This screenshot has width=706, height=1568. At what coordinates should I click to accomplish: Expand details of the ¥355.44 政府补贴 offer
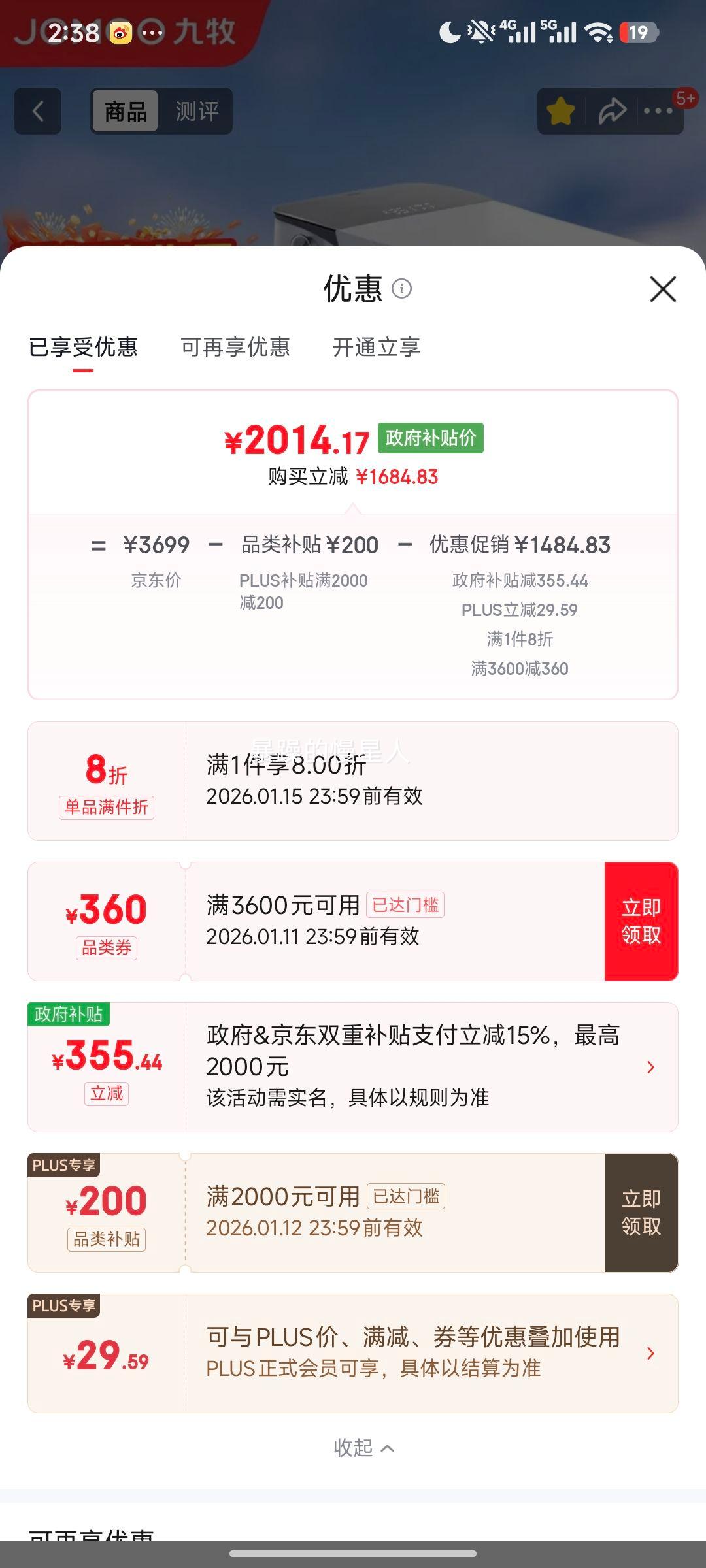(649, 1066)
